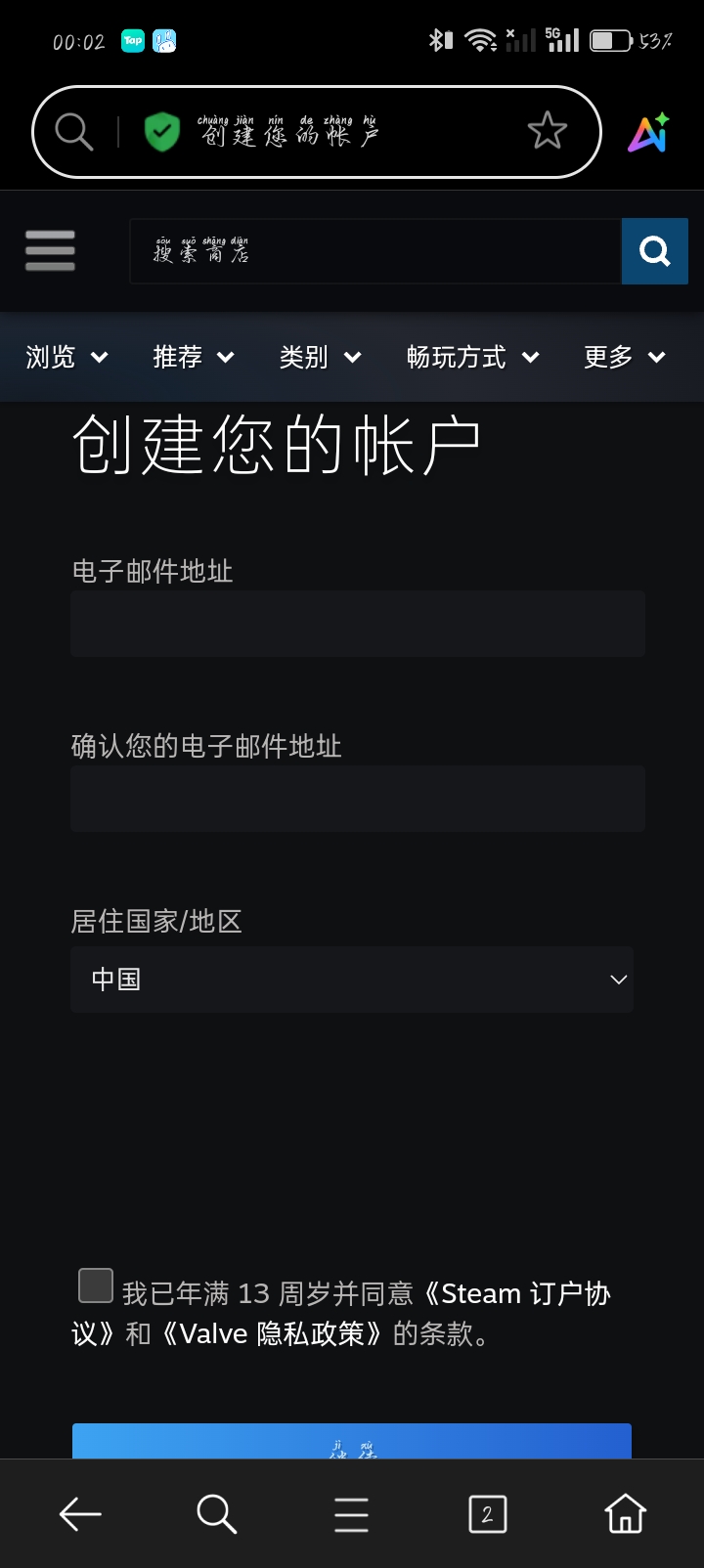This screenshot has height=1568, width=704.
Task: Open the Steam hamburger menu
Action: pos(50,251)
